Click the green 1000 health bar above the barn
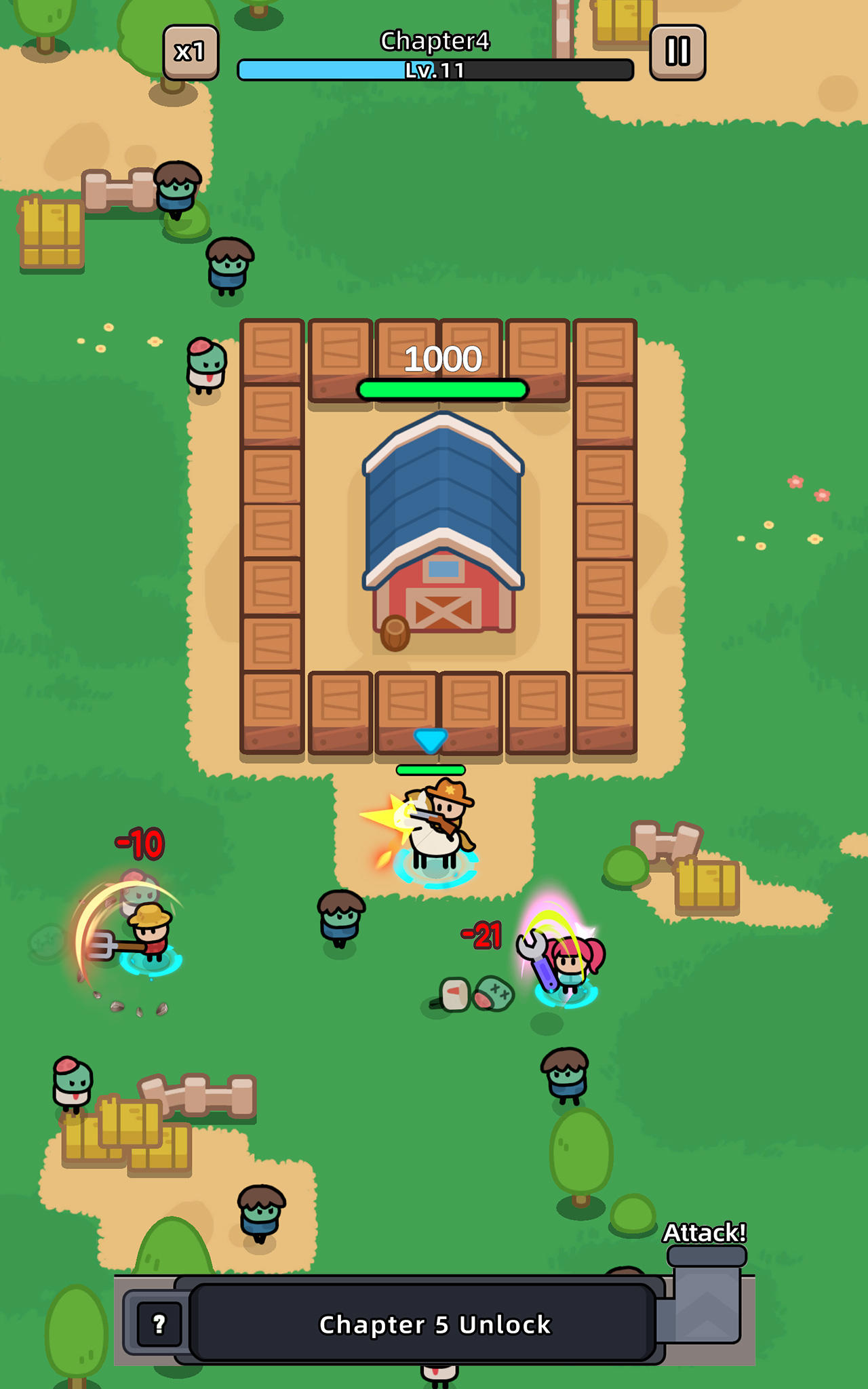868x1389 pixels. click(x=442, y=388)
